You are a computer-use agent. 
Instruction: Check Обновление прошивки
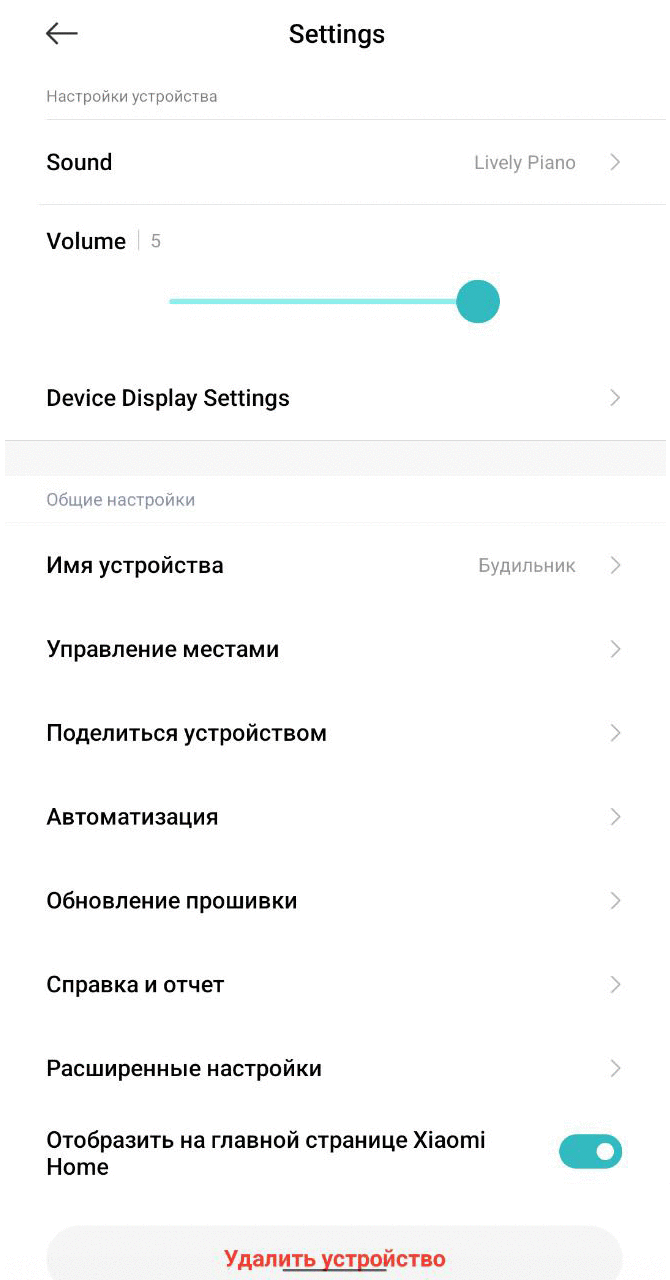334,901
